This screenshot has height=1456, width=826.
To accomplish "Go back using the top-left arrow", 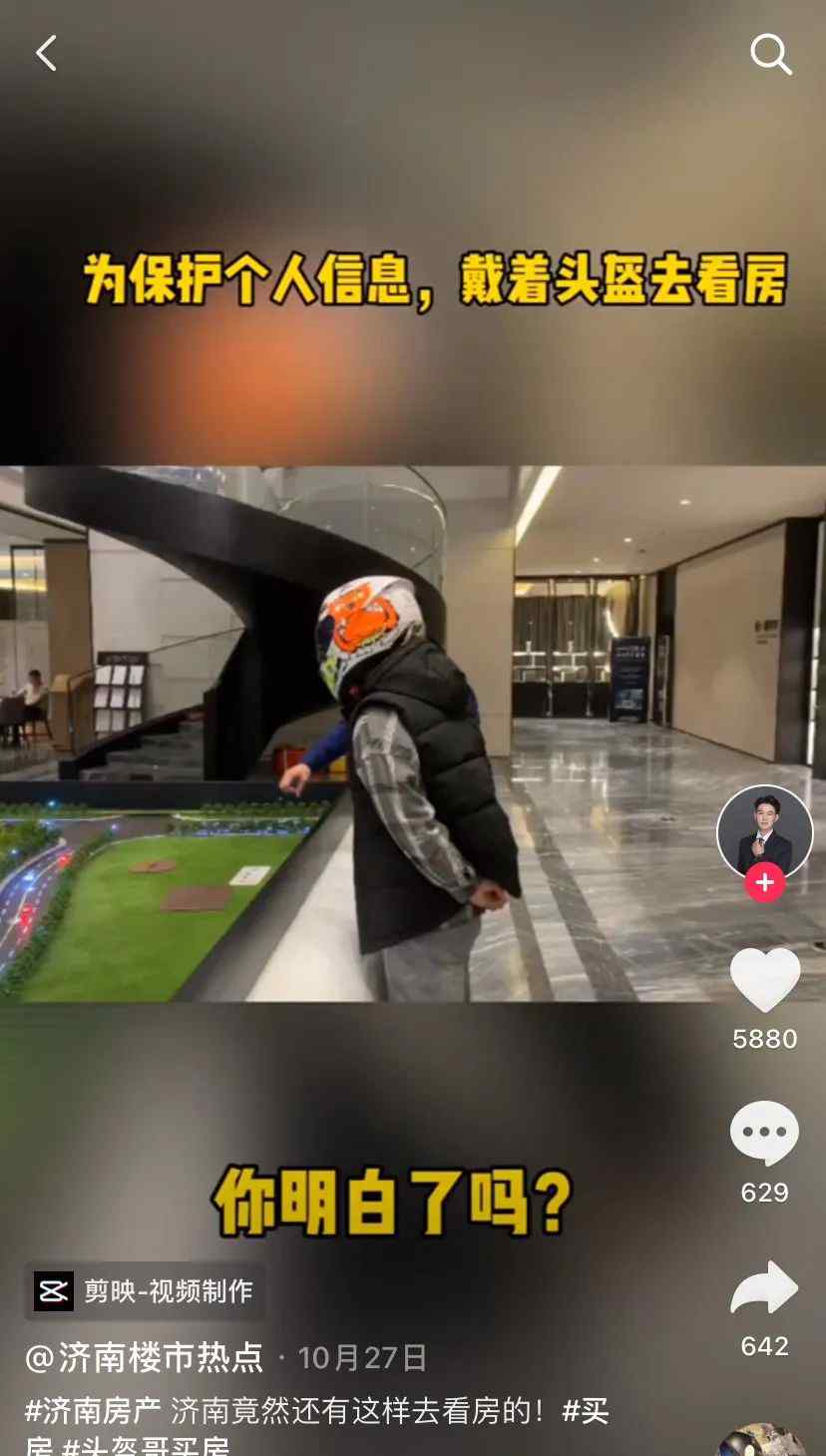I will point(47,53).
